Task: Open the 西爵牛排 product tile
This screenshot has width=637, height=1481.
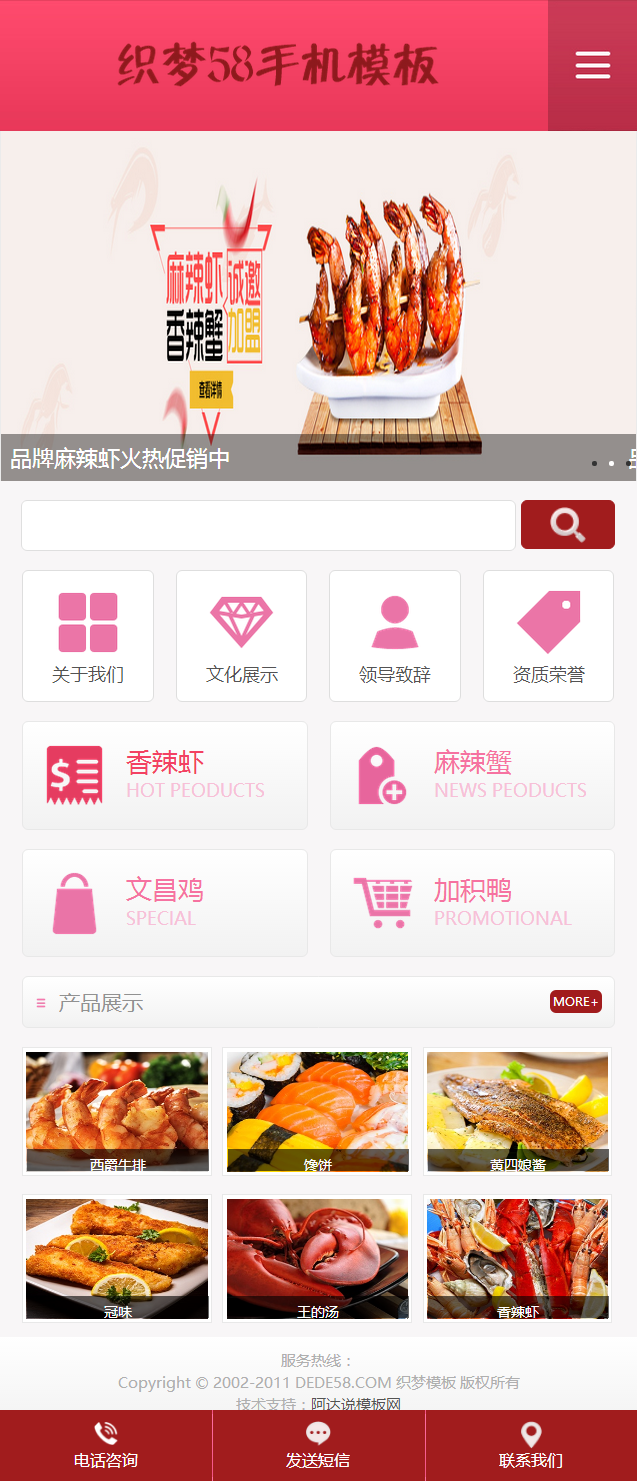Action: pos(117,1111)
